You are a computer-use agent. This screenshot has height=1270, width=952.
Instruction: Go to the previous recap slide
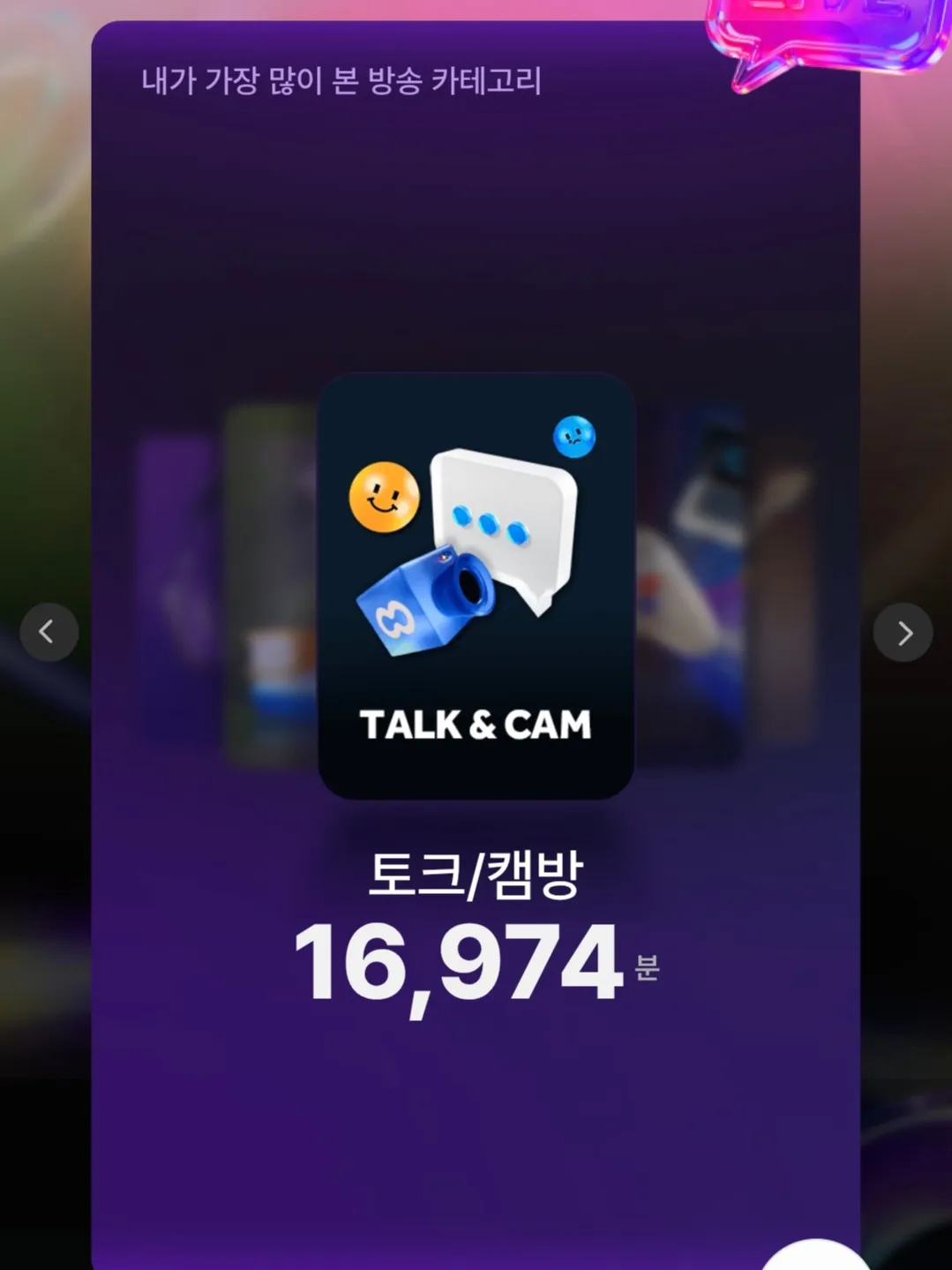click(x=49, y=632)
